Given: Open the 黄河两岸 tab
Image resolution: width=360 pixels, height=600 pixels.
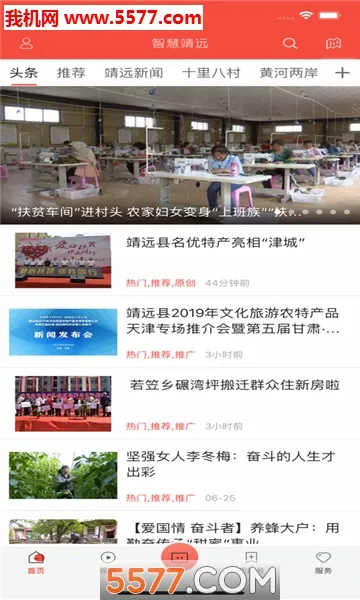Looking at the screenshot, I should coord(289,73).
